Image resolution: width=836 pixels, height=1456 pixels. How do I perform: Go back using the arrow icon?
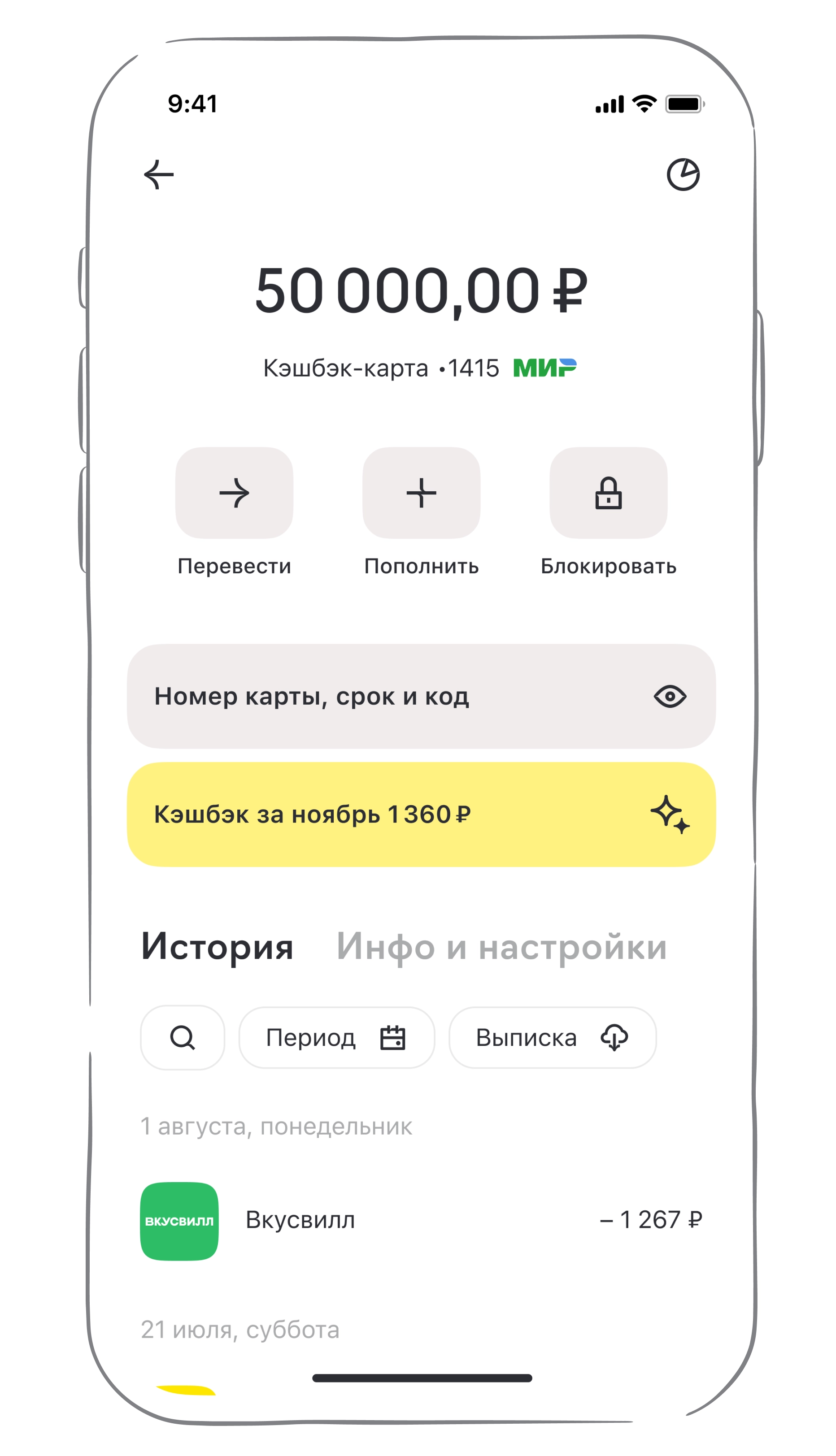pyautogui.click(x=158, y=174)
